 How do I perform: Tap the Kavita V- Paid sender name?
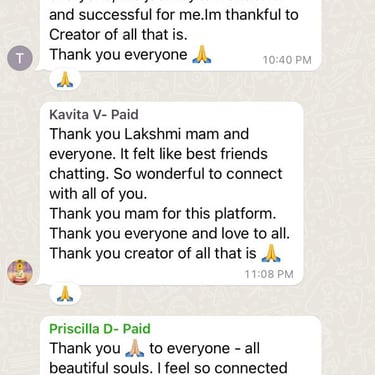tap(94, 114)
